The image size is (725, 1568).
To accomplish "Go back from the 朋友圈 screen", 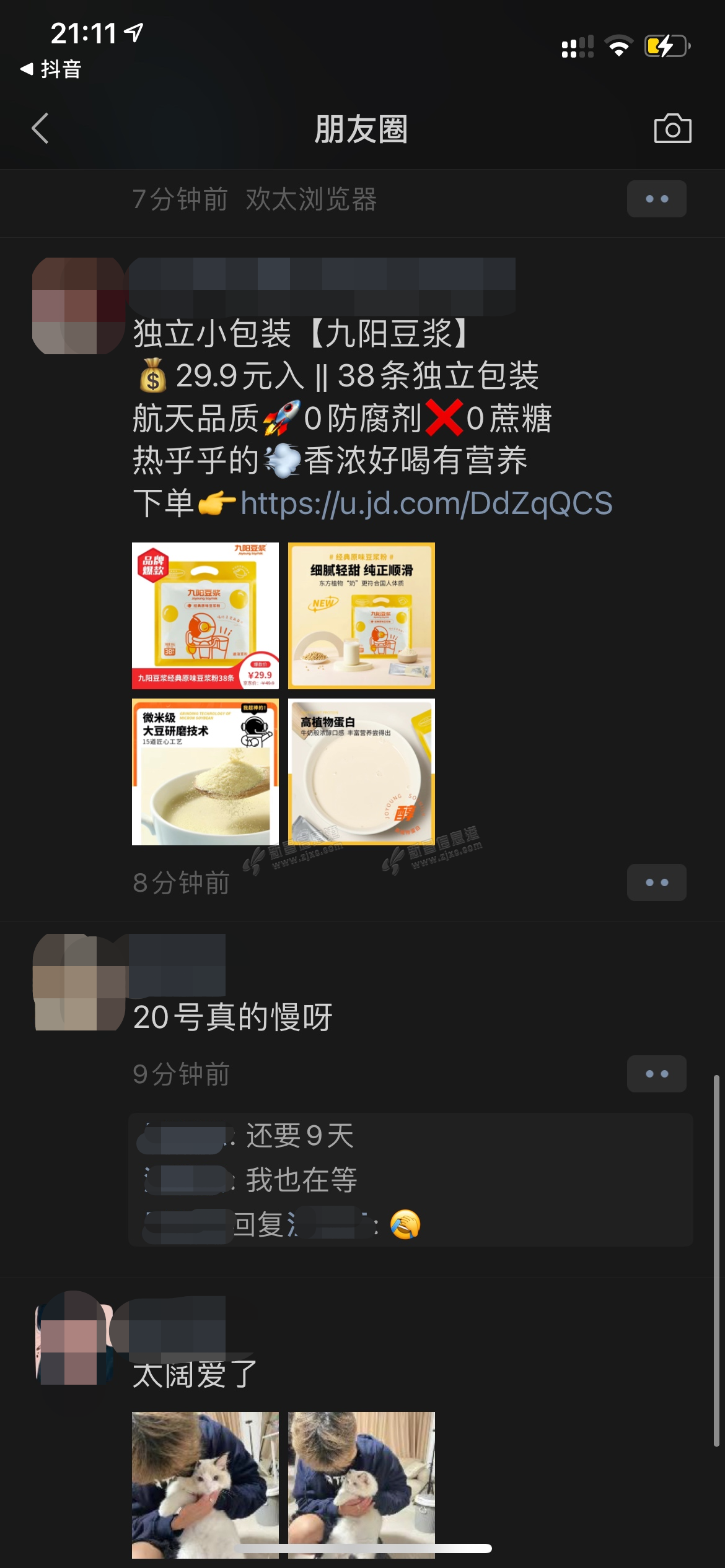I will click(x=41, y=129).
